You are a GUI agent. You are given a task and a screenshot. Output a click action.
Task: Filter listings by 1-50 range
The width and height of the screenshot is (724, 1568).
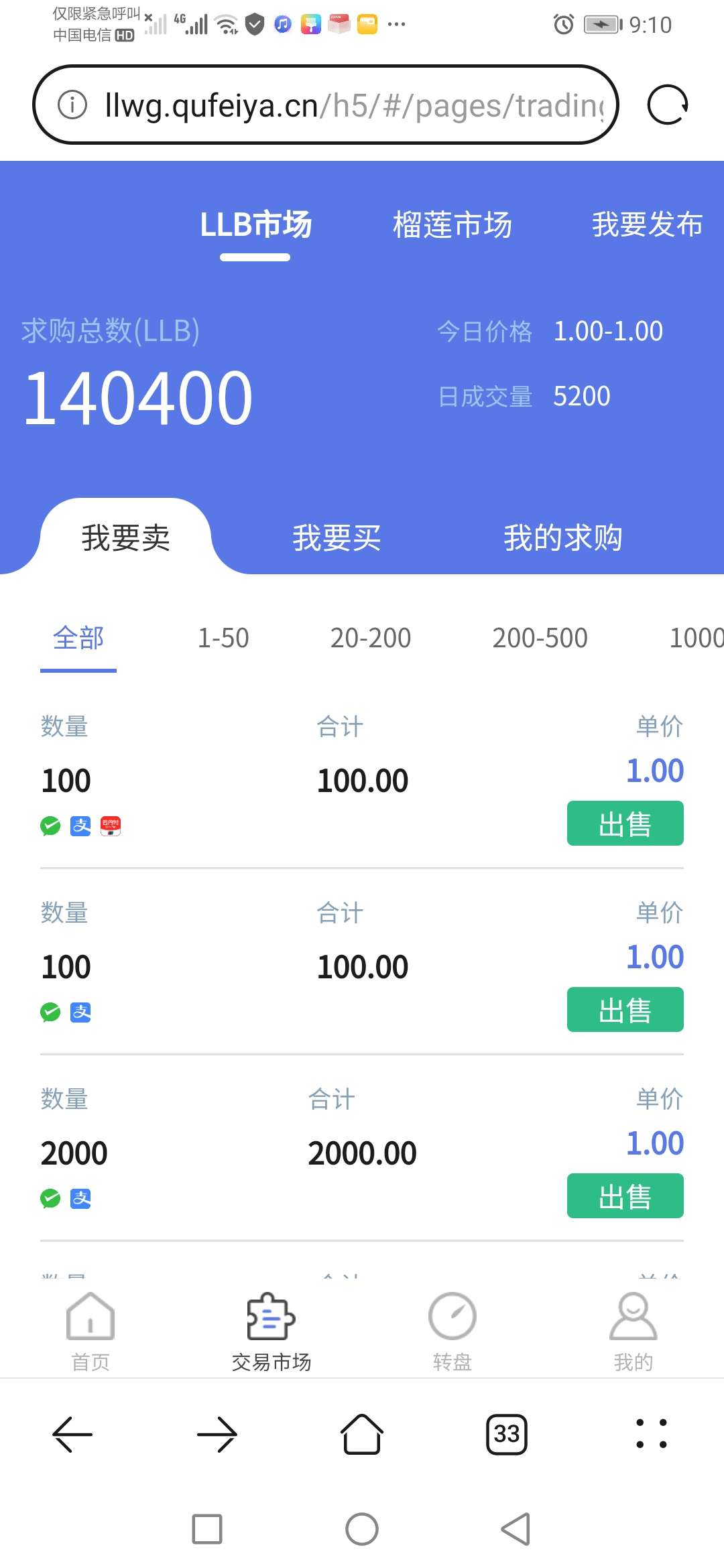223,638
